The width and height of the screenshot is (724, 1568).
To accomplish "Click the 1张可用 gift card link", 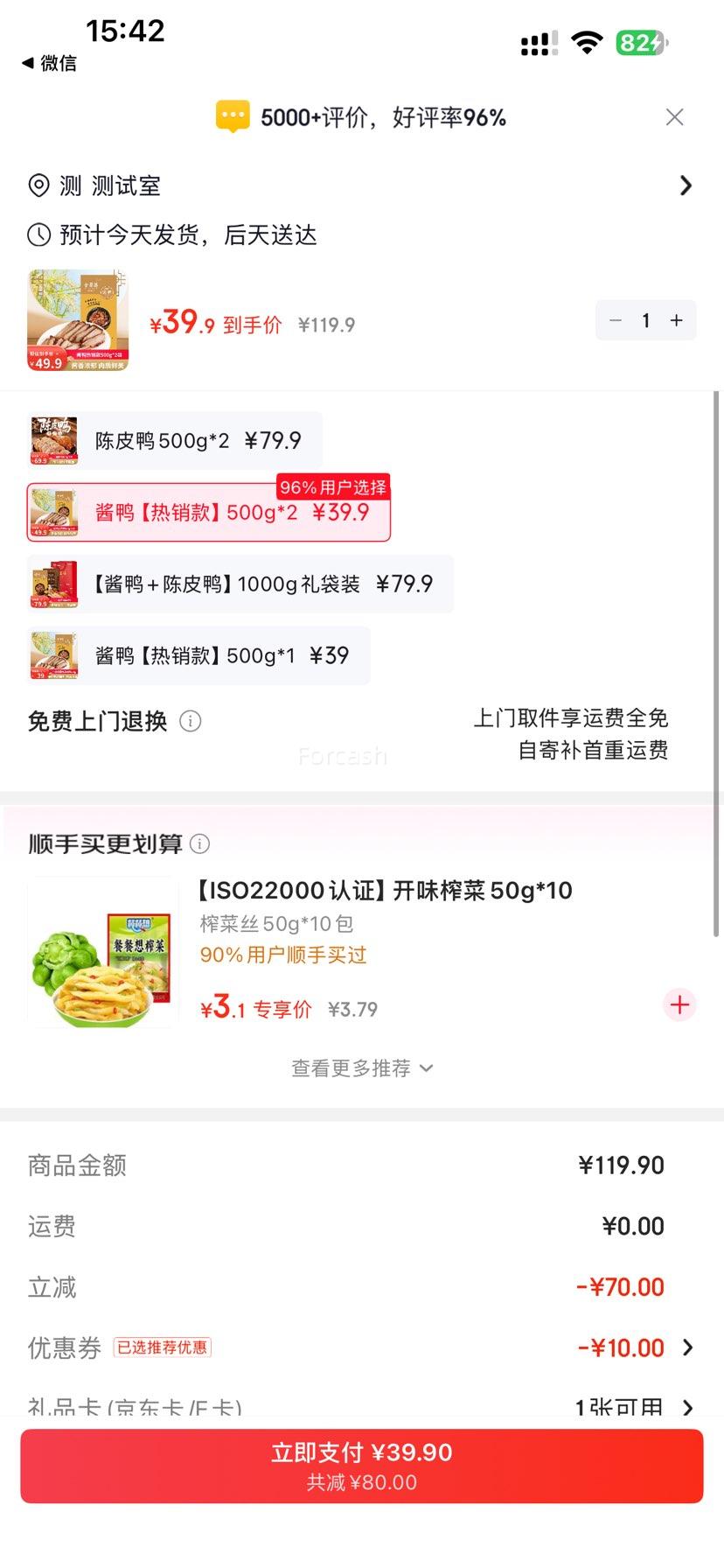I will coord(621,1407).
